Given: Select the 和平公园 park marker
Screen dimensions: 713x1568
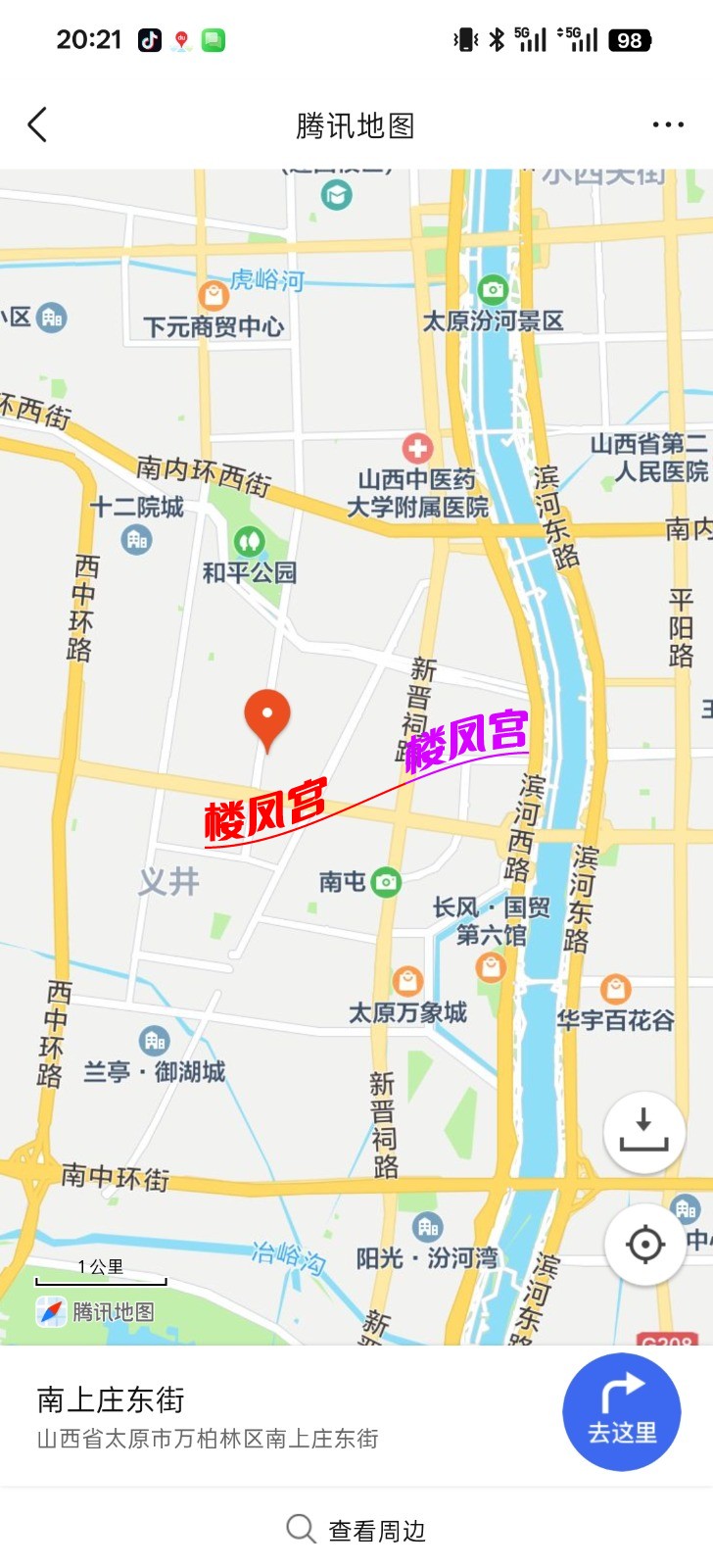Looking at the screenshot, I should tap(249, 540).
